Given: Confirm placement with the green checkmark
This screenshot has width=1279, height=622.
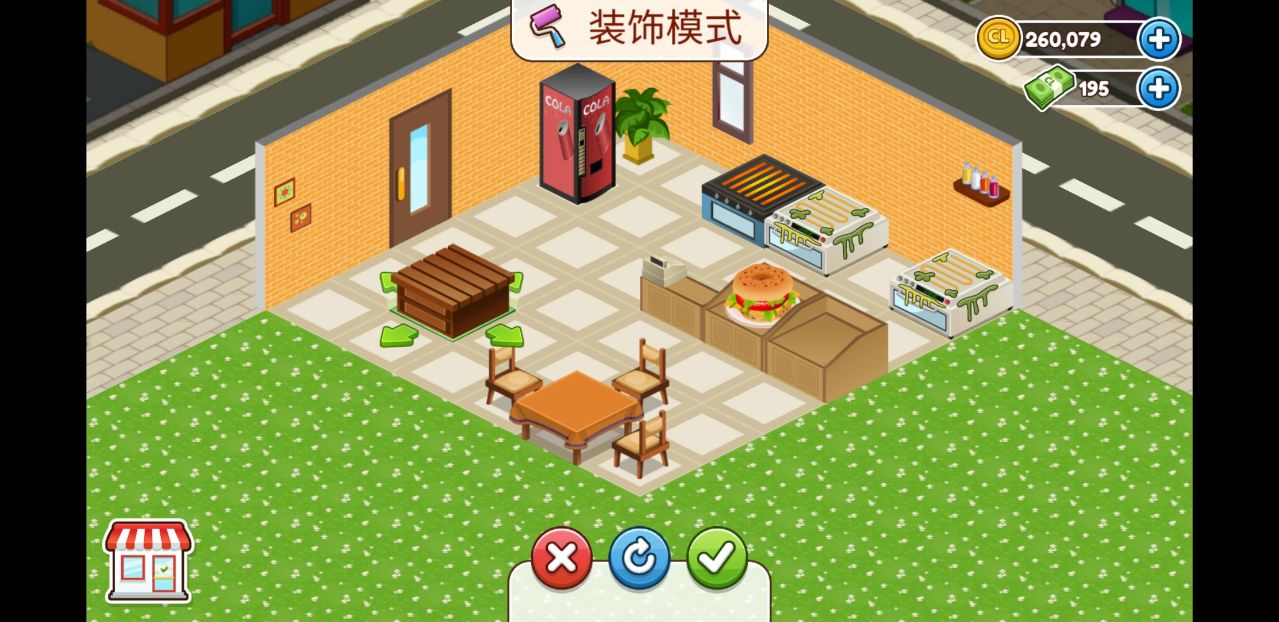Looking at the screenshot, I should click(x=716, y=558).
